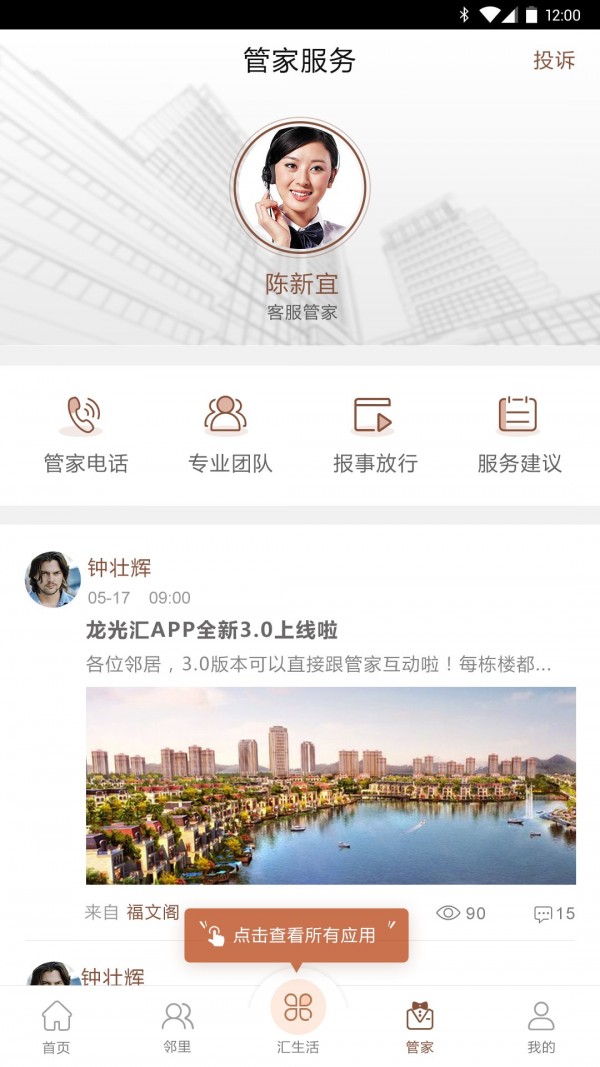Tap 投诉 to file a complaint

(x=554, y=60)
